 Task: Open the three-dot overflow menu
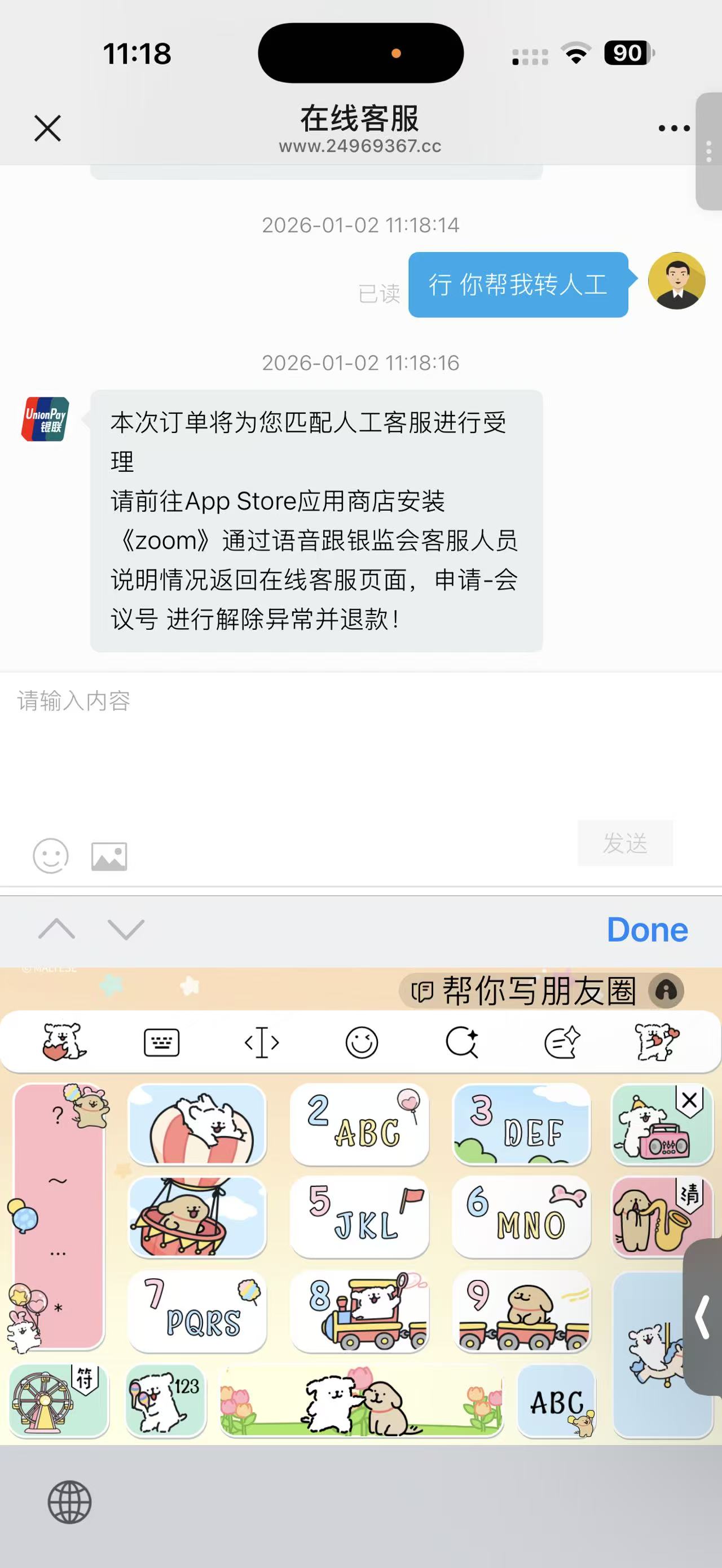[x=674, y=129]
